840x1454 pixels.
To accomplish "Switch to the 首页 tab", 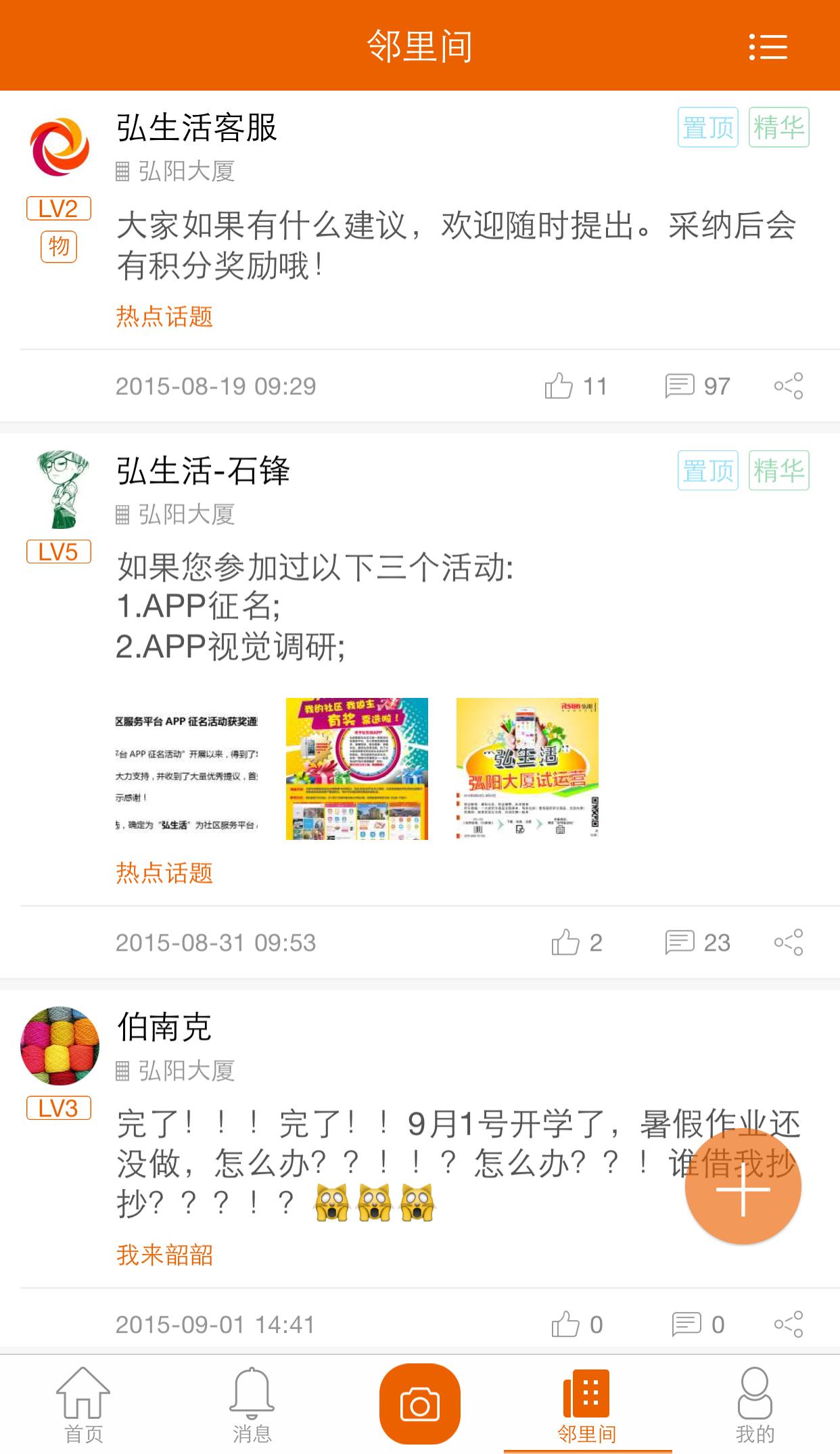I will point(83,1404).
